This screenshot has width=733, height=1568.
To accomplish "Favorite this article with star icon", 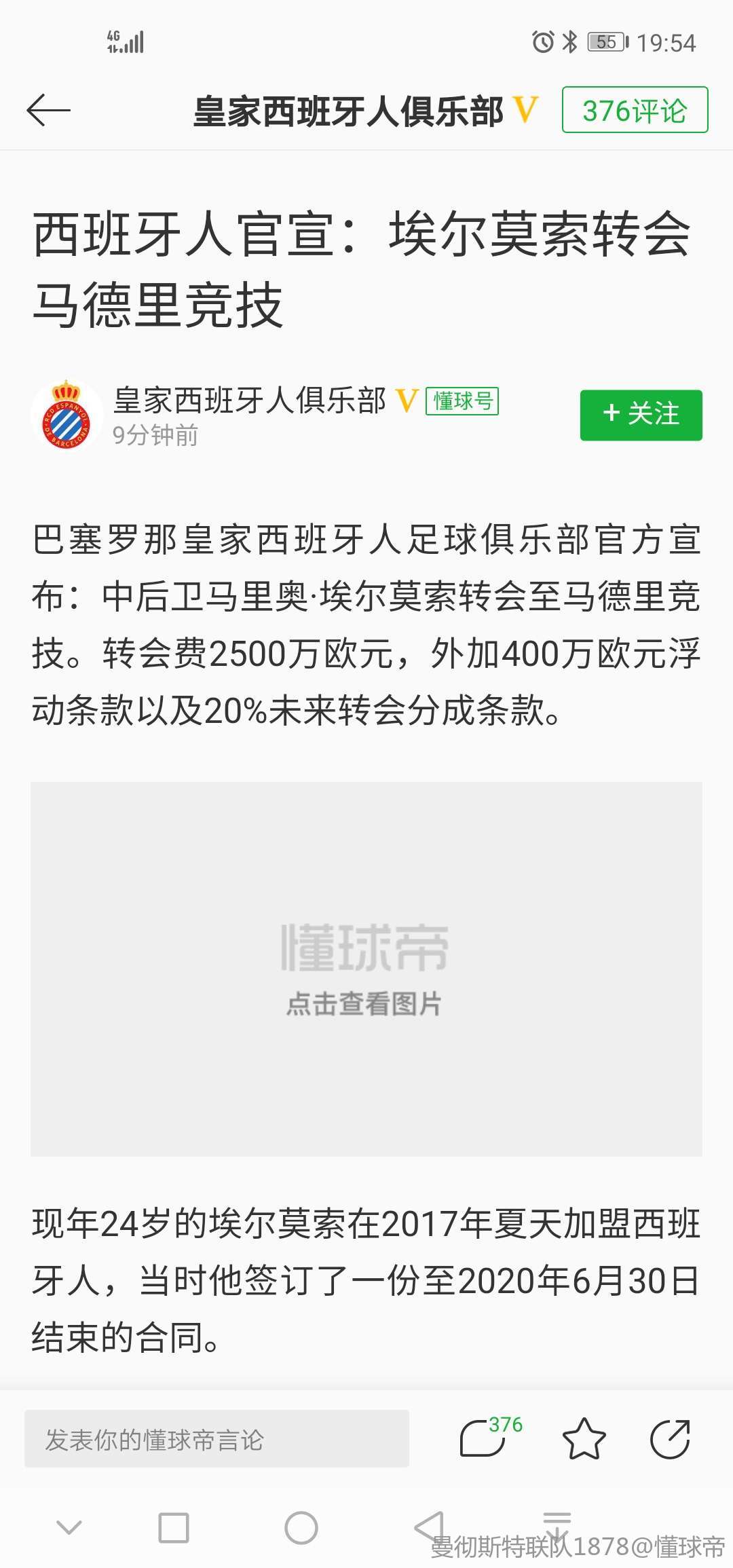I will click(584, 1438).
